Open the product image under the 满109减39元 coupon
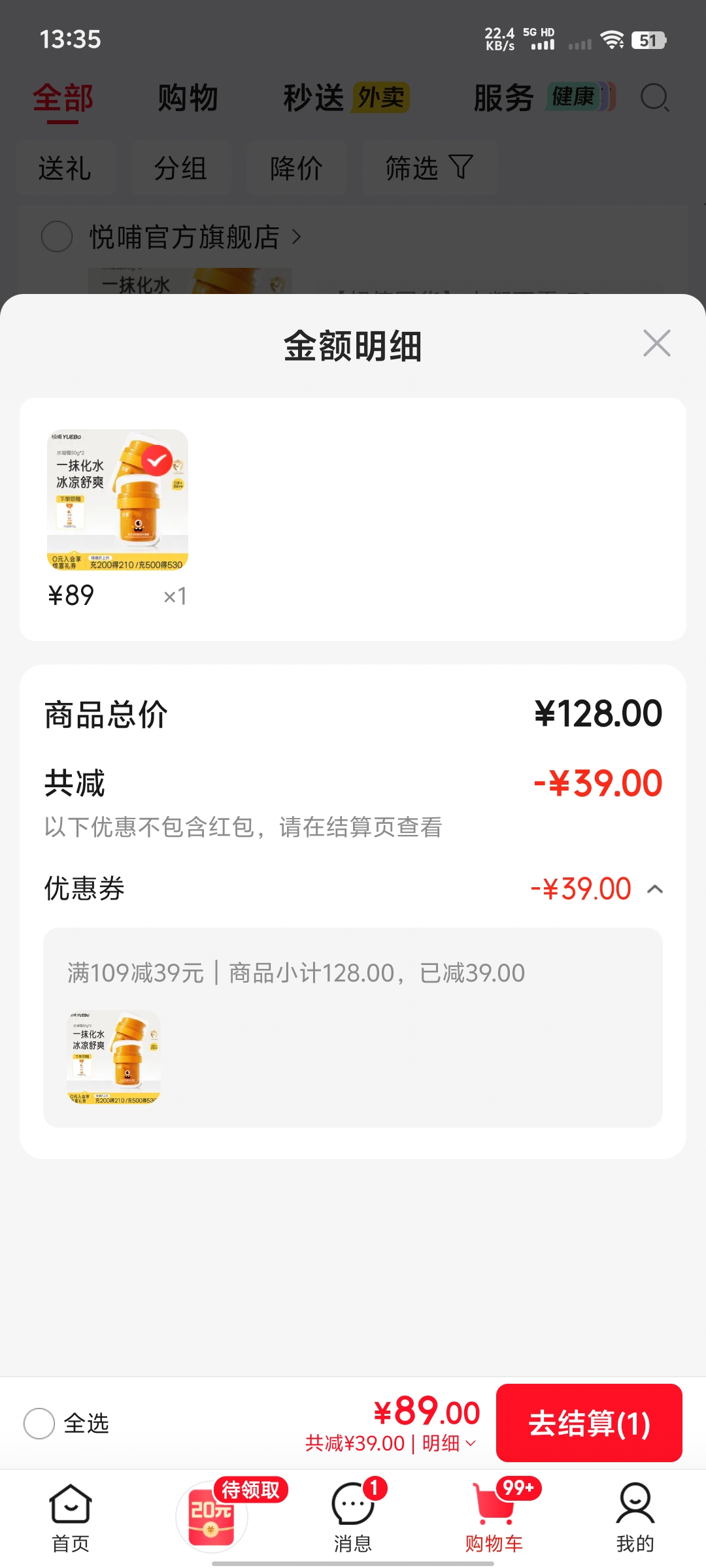 114,1057
